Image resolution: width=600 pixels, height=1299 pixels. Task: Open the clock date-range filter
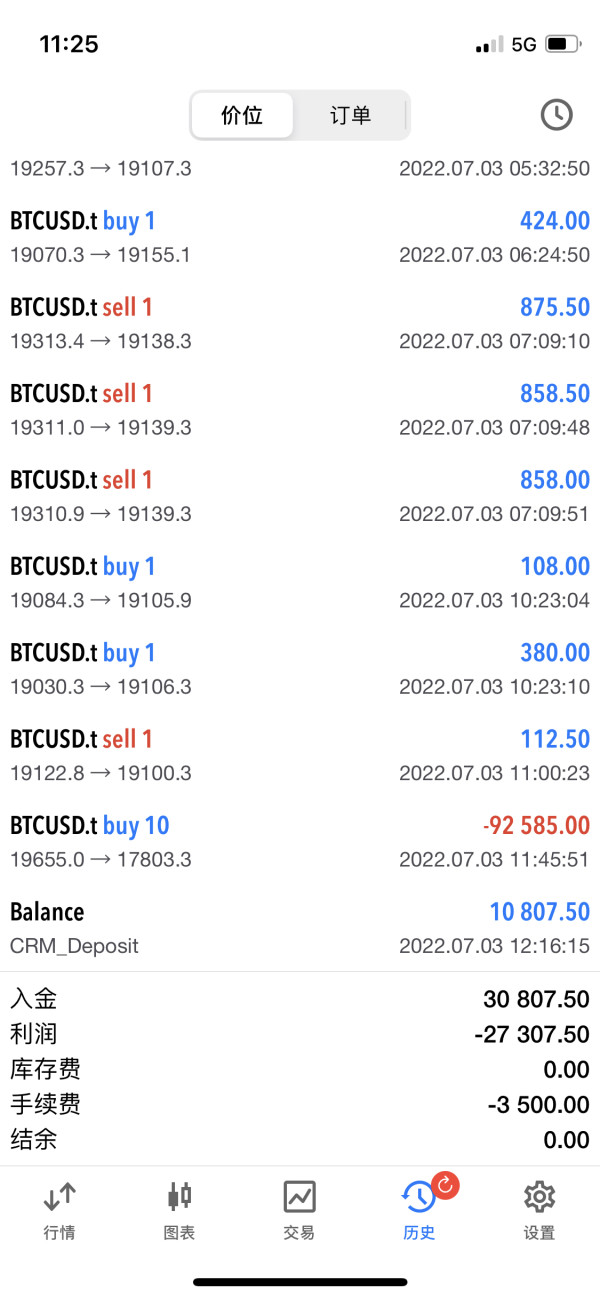click(x=556, y=115)
